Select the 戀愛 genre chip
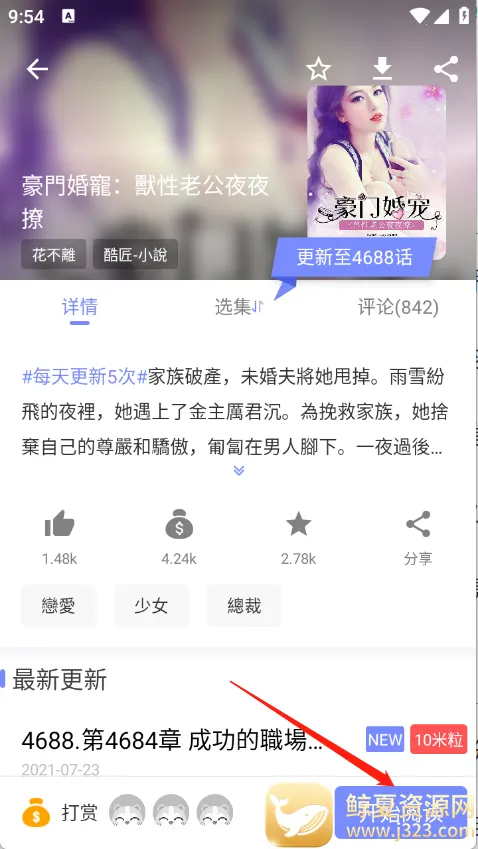The height and width of the screenshot is (849, 478). tap(58, 605)
